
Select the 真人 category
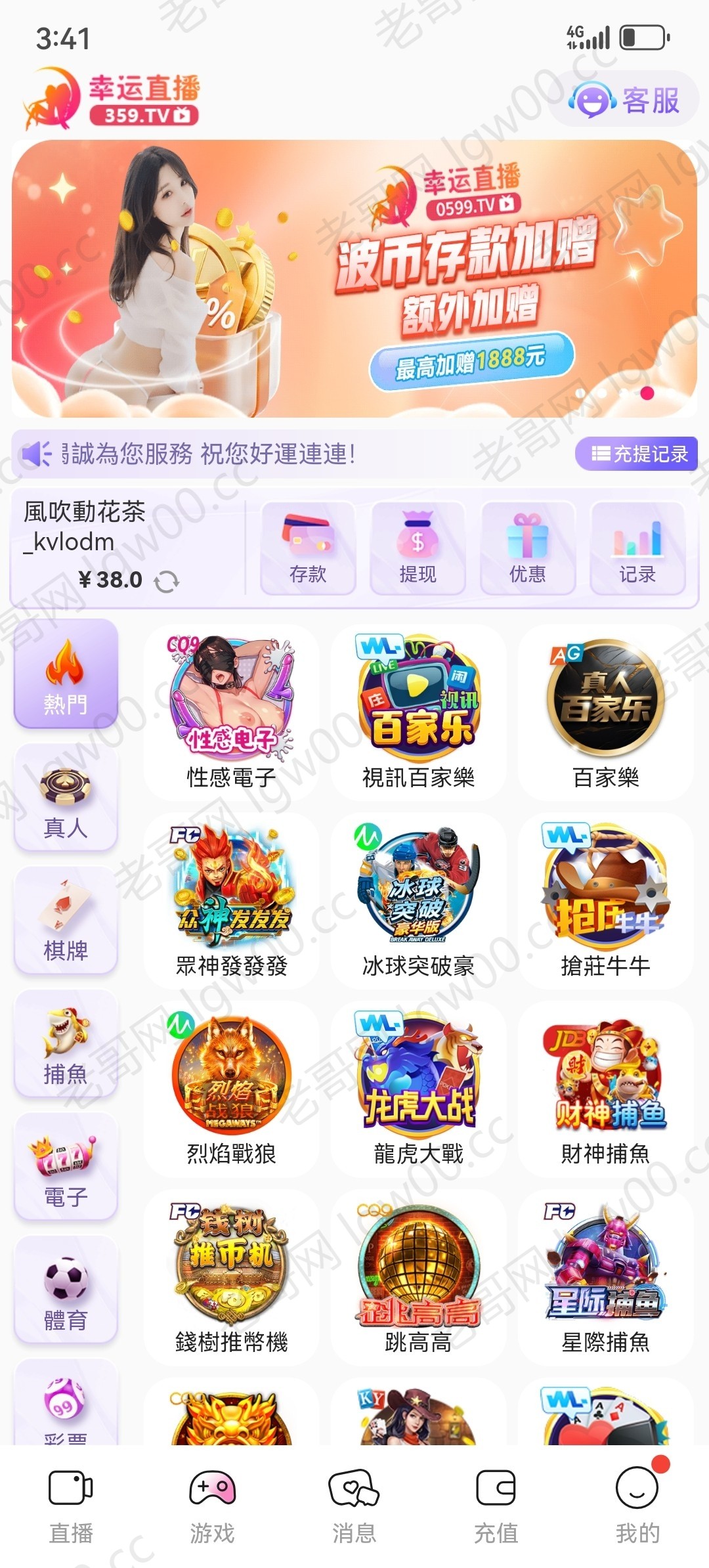pos(66,798)
